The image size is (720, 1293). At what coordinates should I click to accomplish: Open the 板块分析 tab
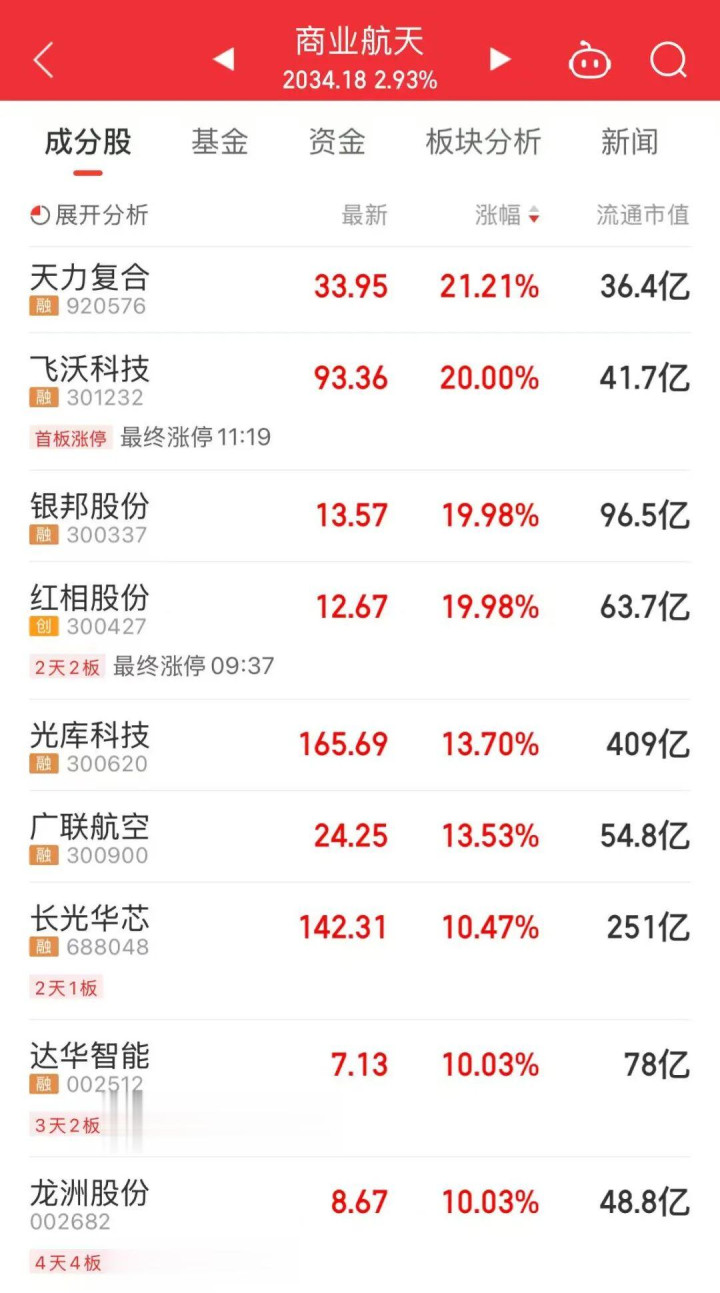(483, 142)
